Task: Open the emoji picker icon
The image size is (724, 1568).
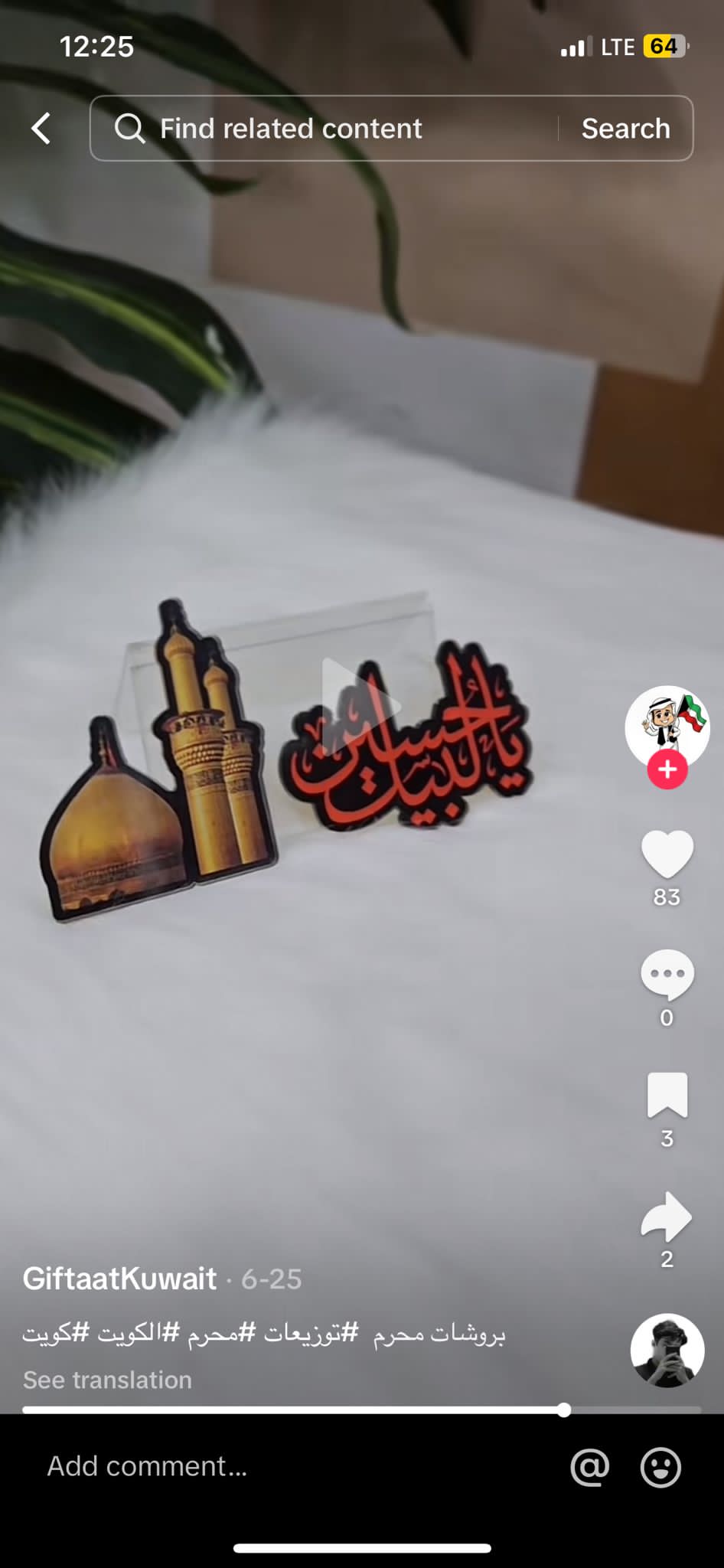Action: (x=660, y=1467)
